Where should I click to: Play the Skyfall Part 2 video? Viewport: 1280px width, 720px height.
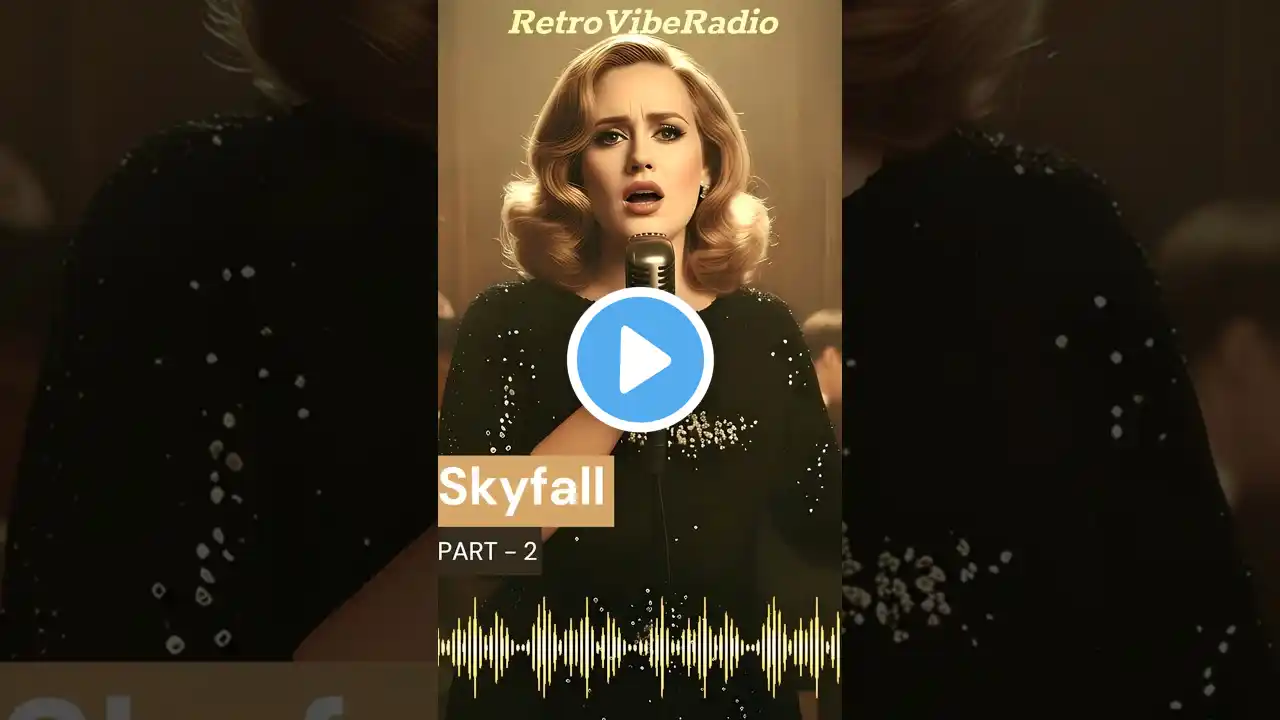pyautogui.click(x=640, y=360)
